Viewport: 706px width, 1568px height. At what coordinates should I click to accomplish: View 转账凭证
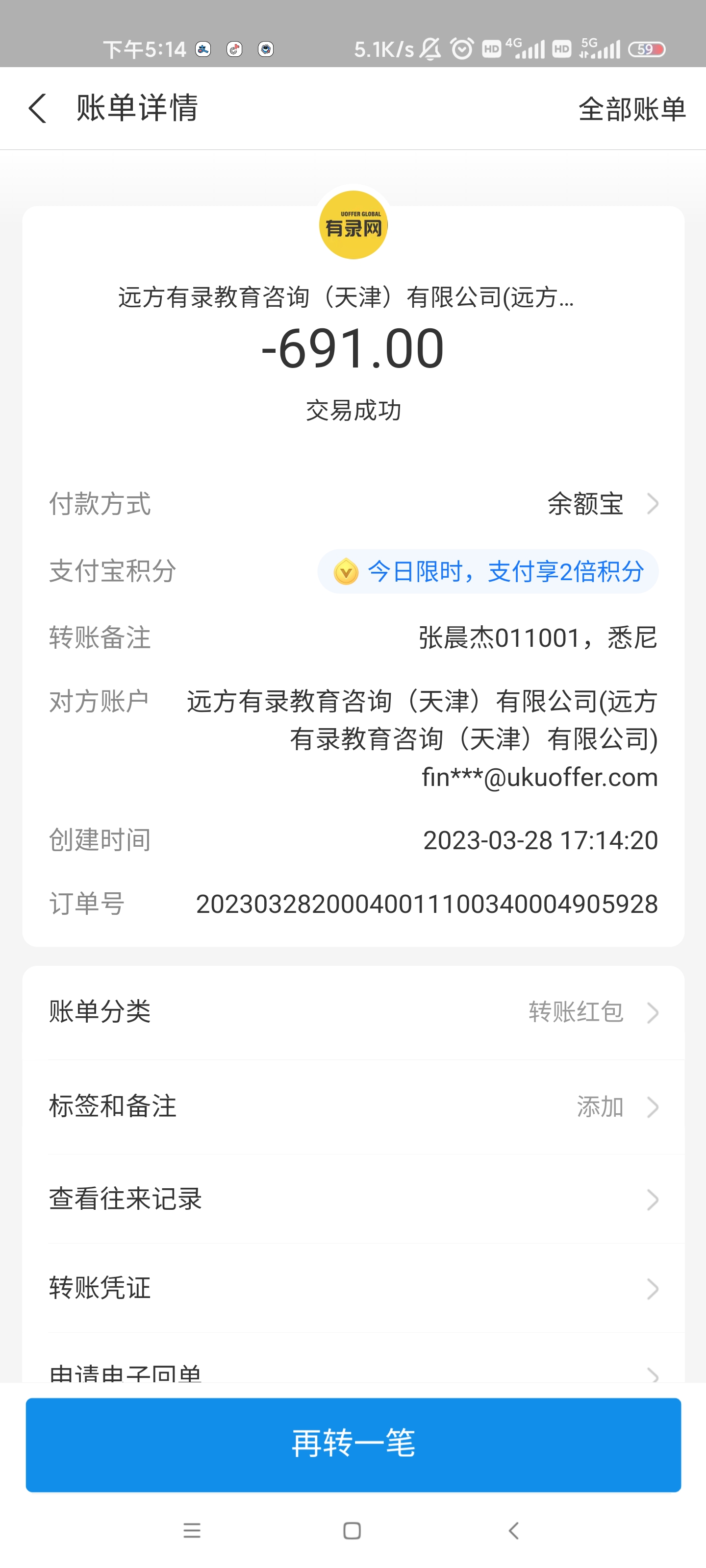point(353,1288)
